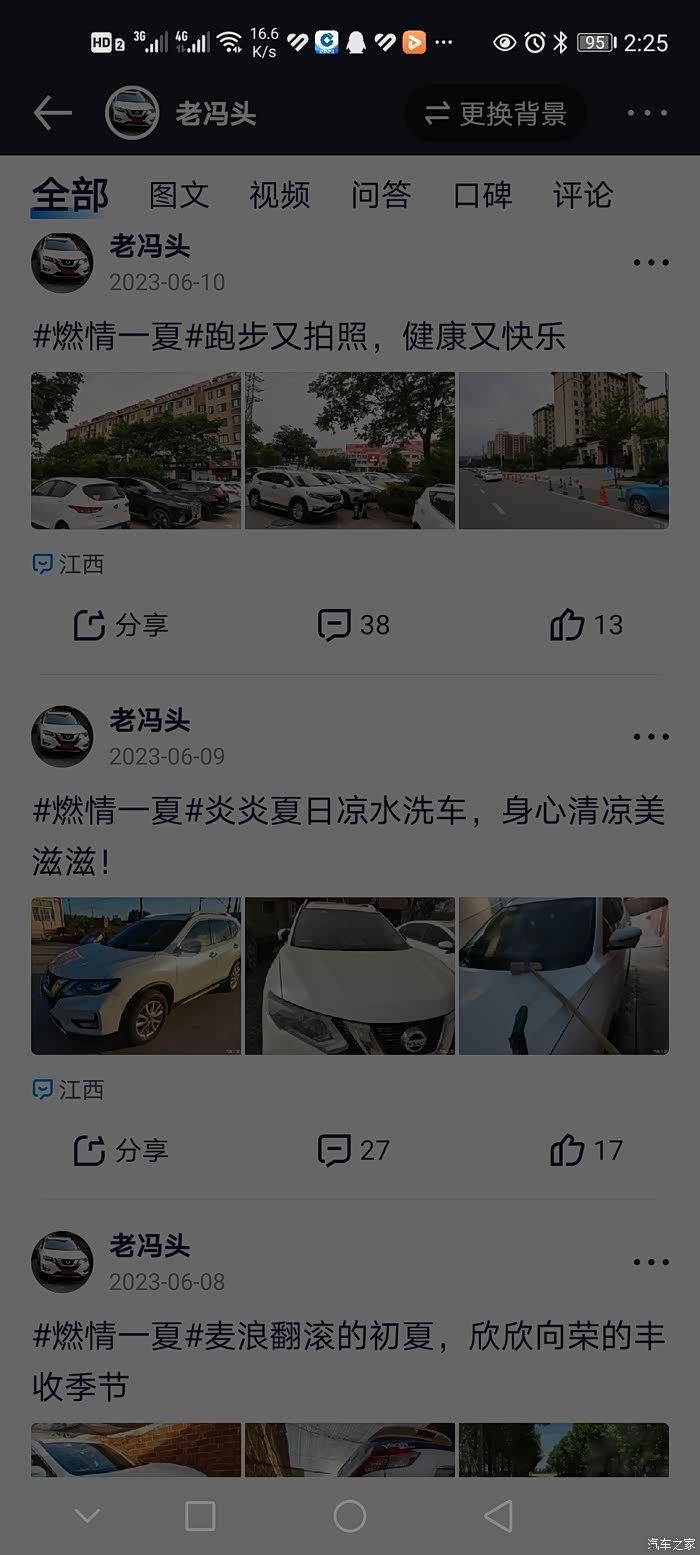Open comments on the 跑步又拍照 post
Screen dimensions: 700x1555
pos(353,625)
